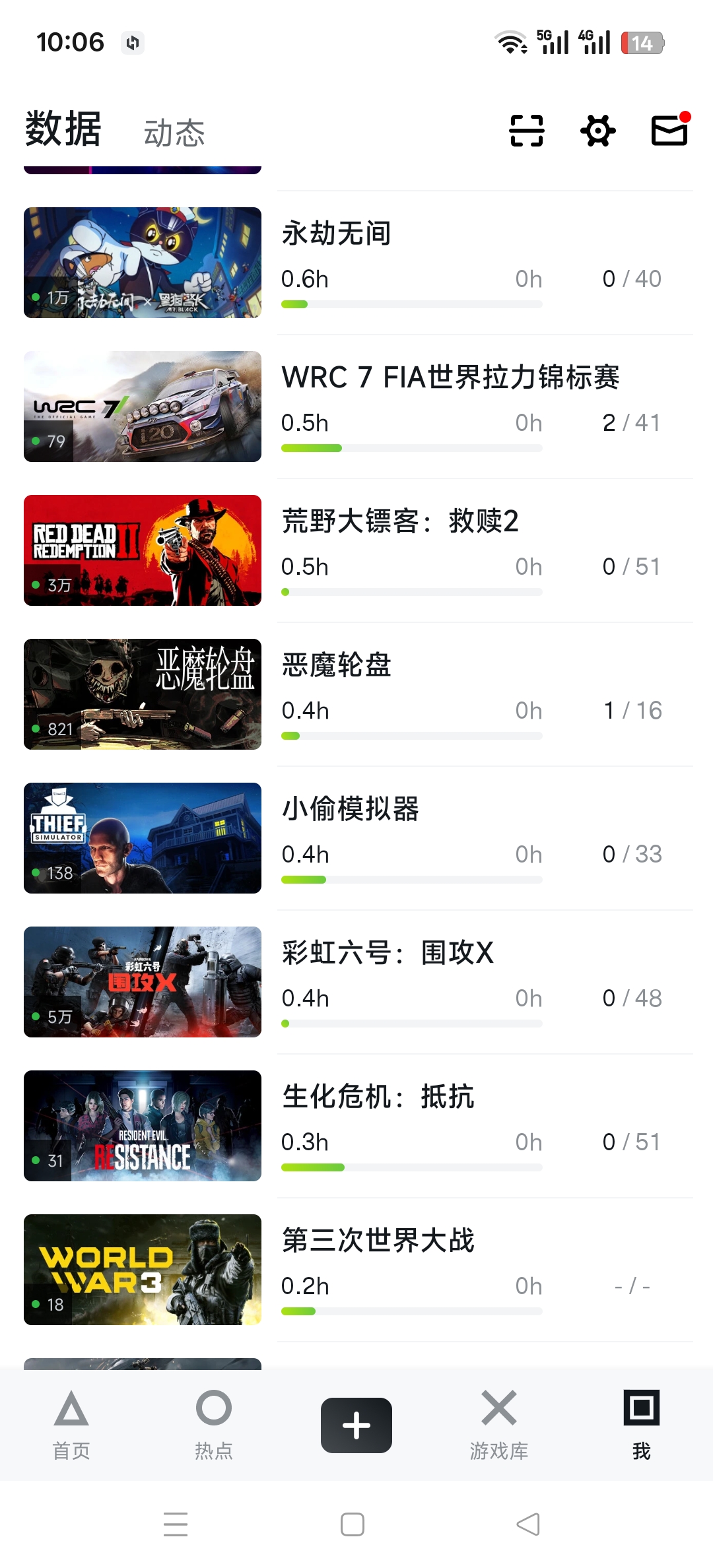The image size is (713, 1568).
Task: Open the messages inbox icon
Action: pos(669,130)
